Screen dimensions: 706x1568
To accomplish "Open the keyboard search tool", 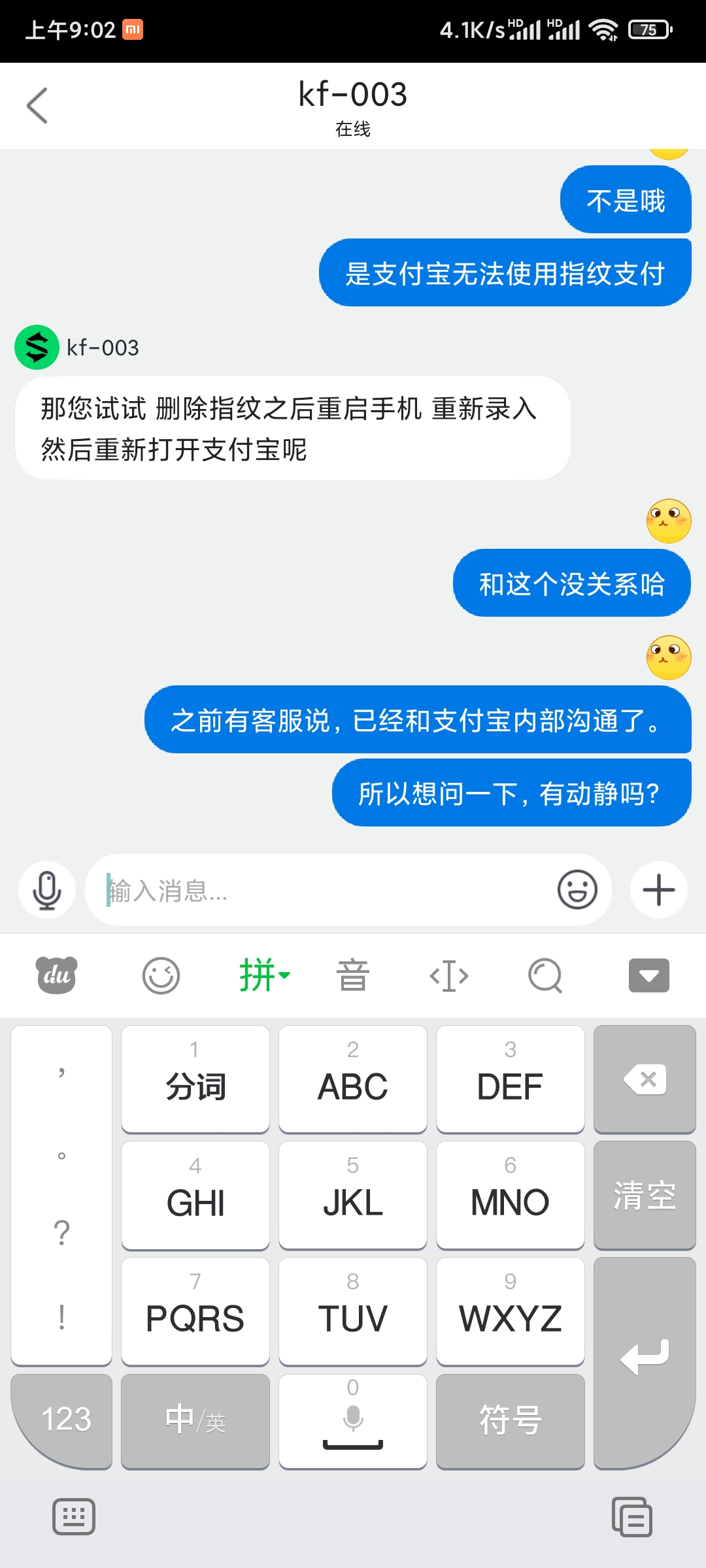I will (x=545, y=975).
